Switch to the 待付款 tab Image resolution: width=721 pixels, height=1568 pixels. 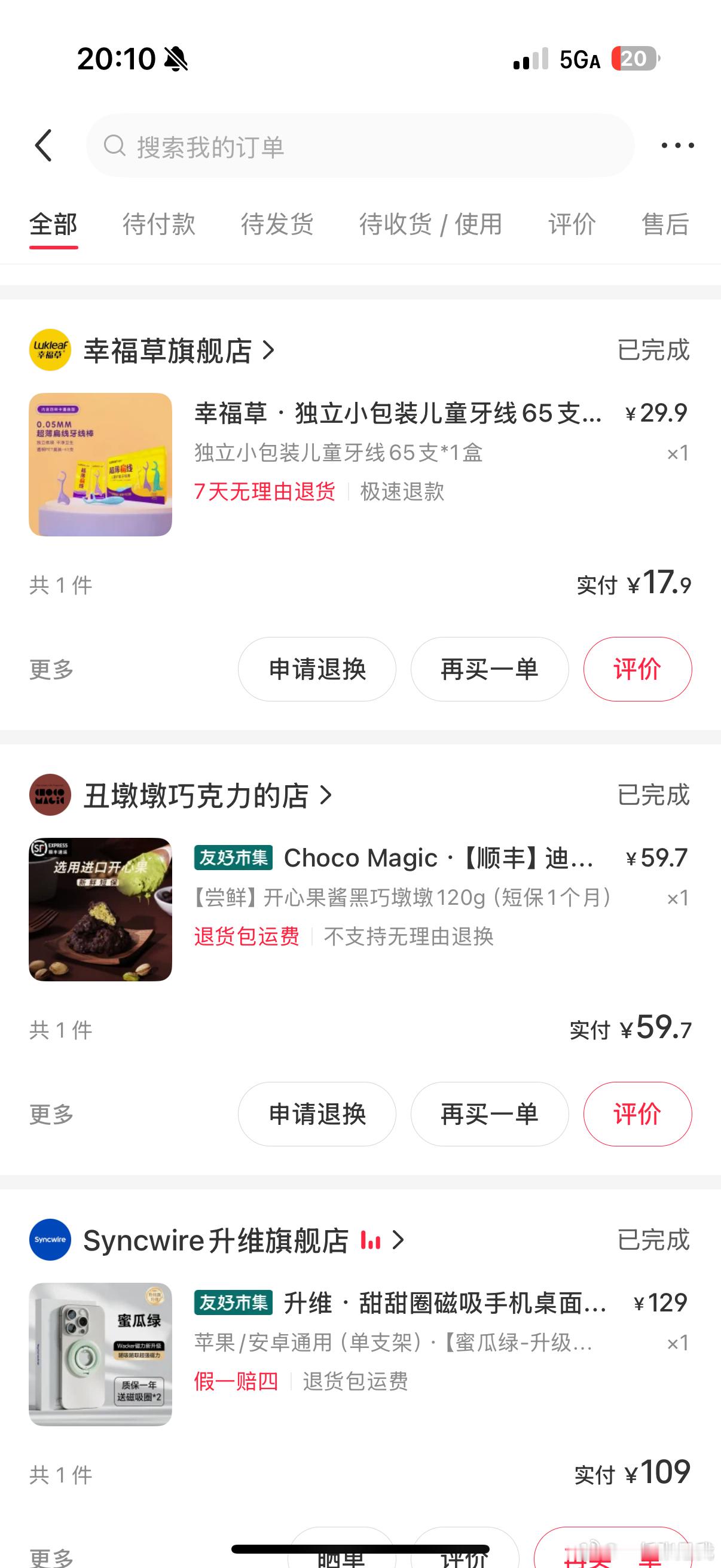[159, 224]
